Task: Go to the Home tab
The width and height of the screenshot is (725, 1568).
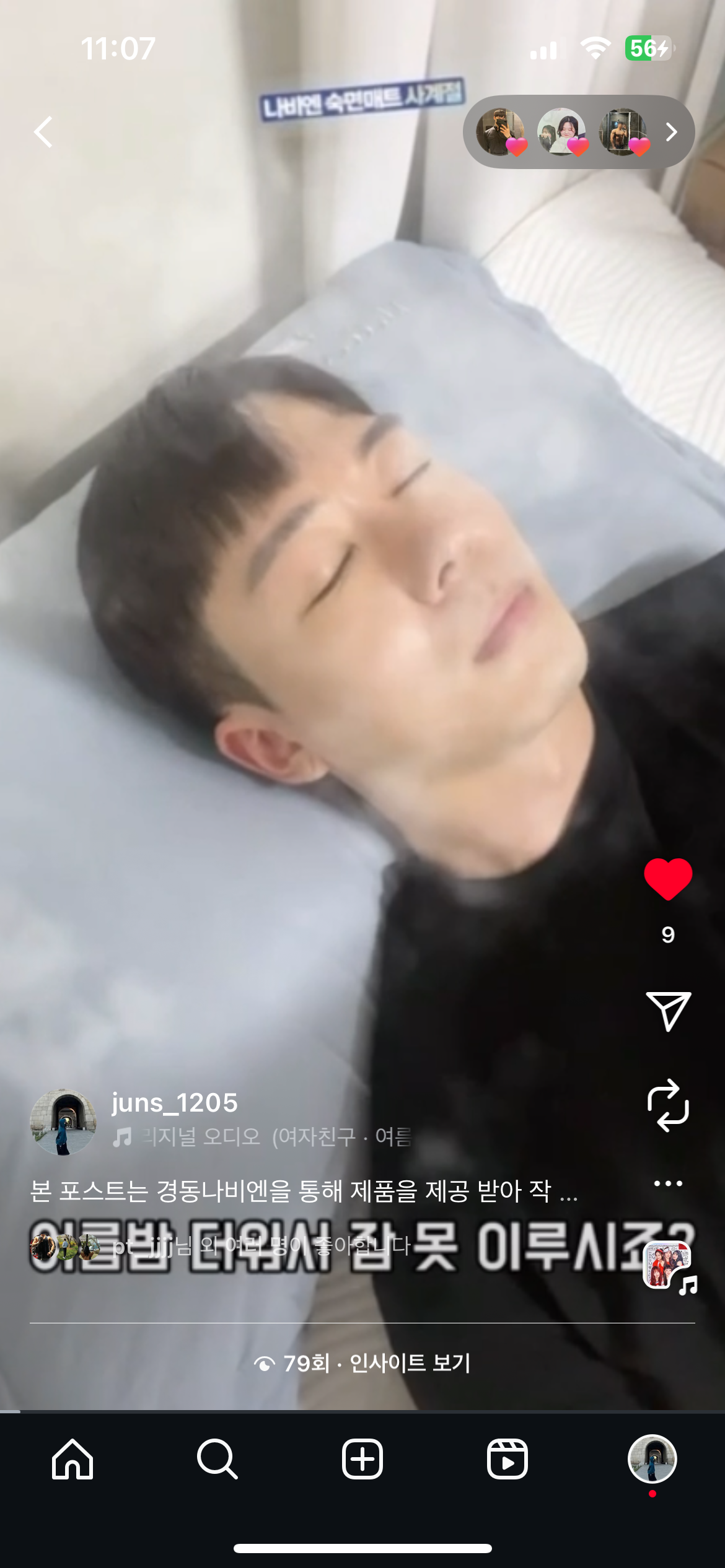Action: coord(72,1459)
